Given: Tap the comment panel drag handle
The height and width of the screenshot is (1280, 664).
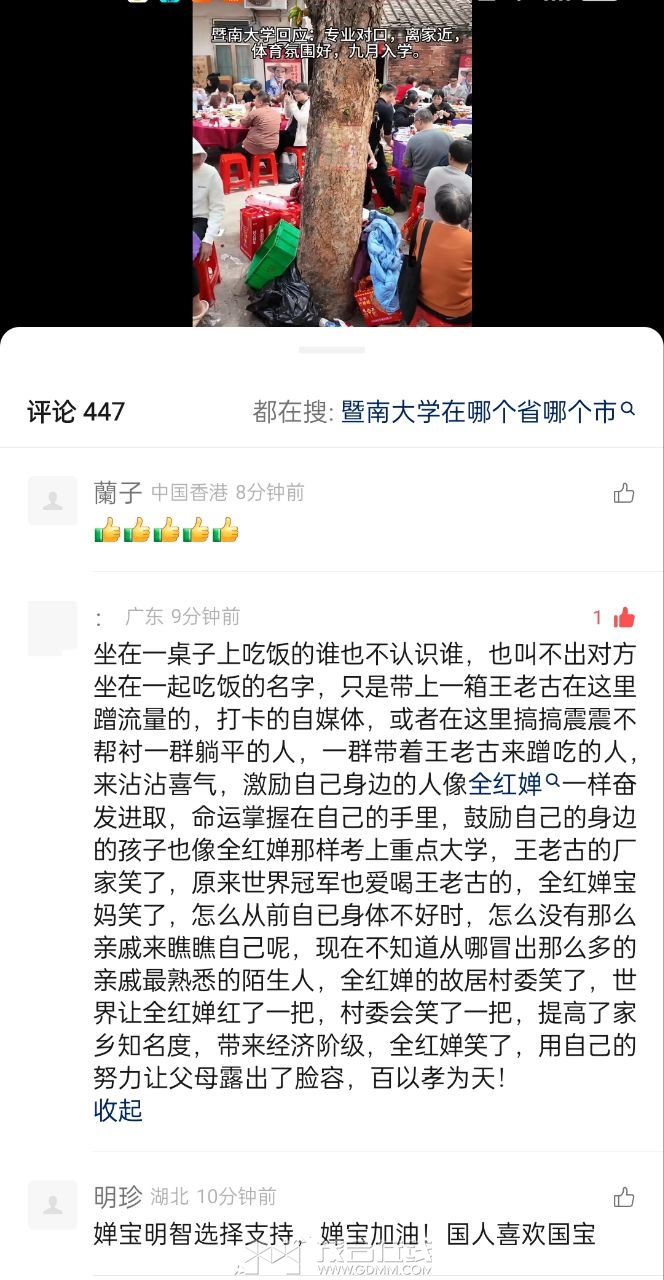Looking at the screenshot, I should [x=332, y=350].
